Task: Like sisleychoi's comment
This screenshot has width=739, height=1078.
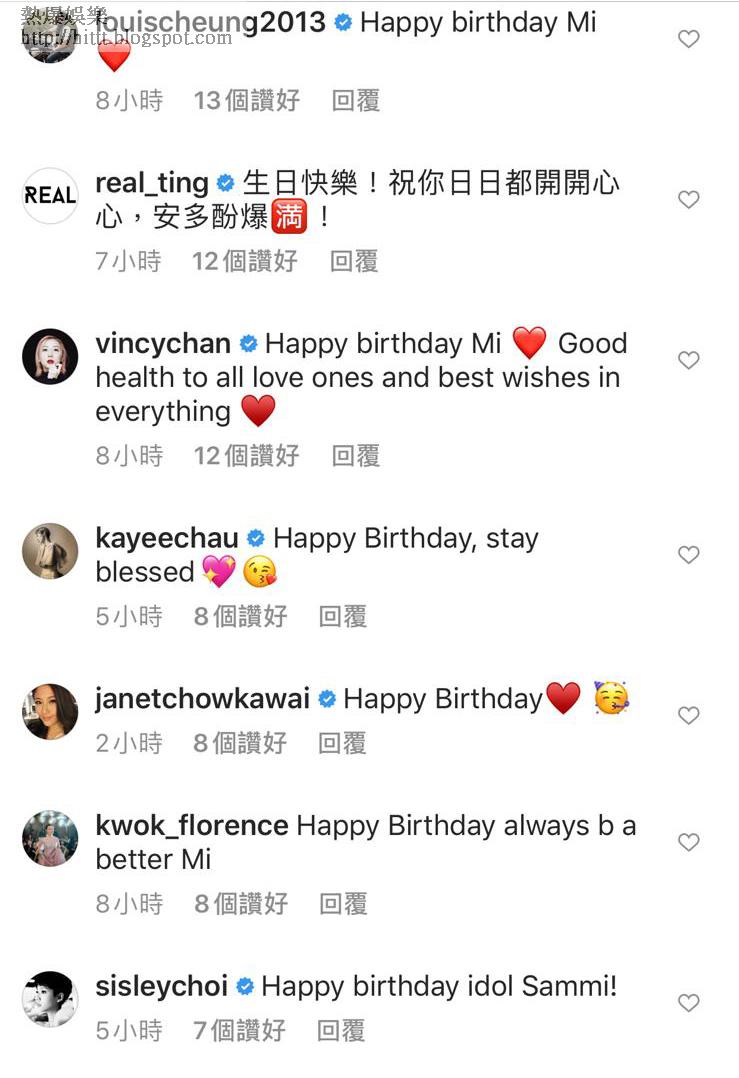Action: pyautogui.click(x=688, y=1002)
